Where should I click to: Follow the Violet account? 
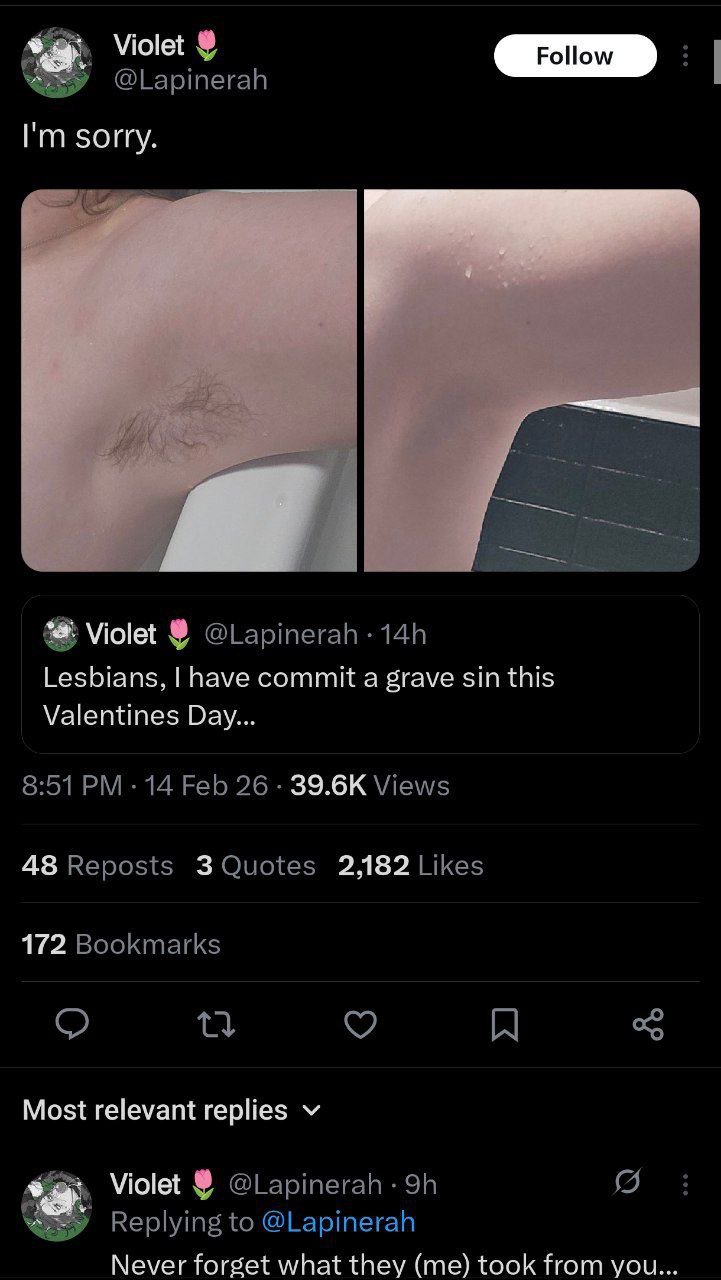[x=574, y=56]
